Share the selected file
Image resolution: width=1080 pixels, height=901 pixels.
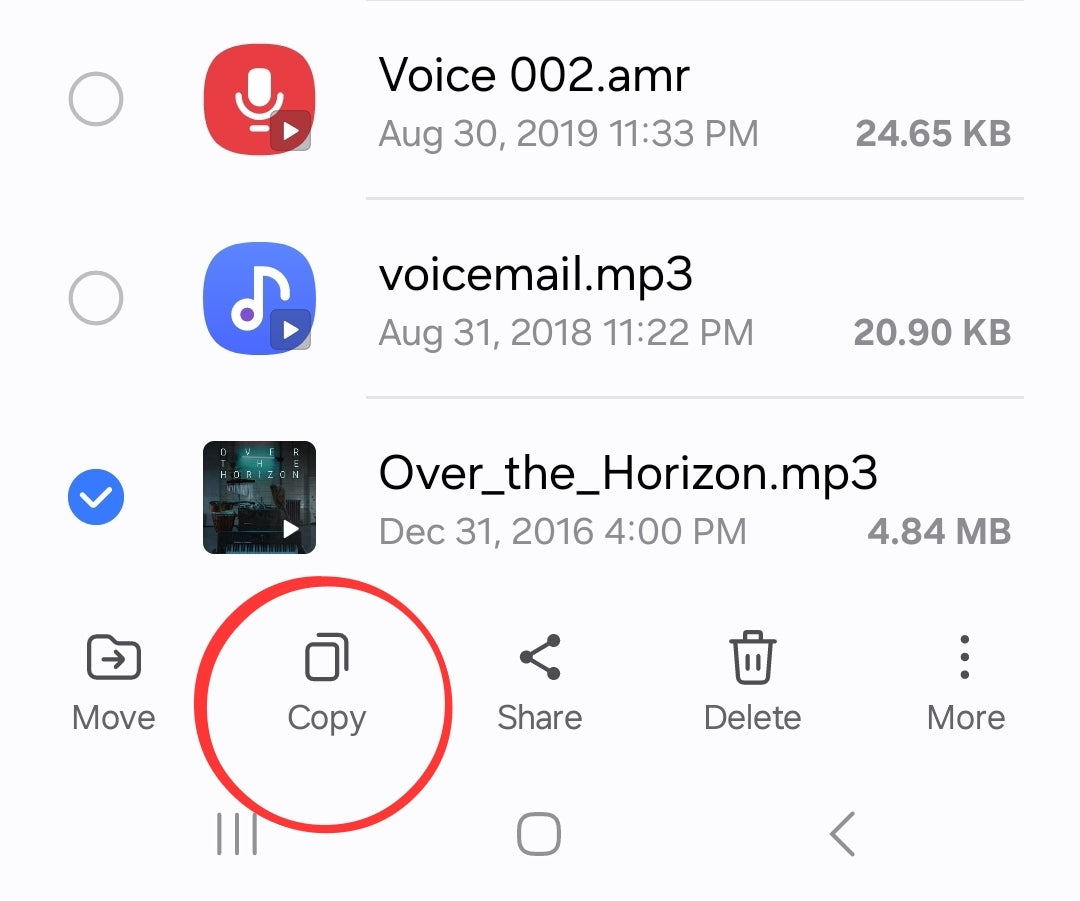pos(540,684)
